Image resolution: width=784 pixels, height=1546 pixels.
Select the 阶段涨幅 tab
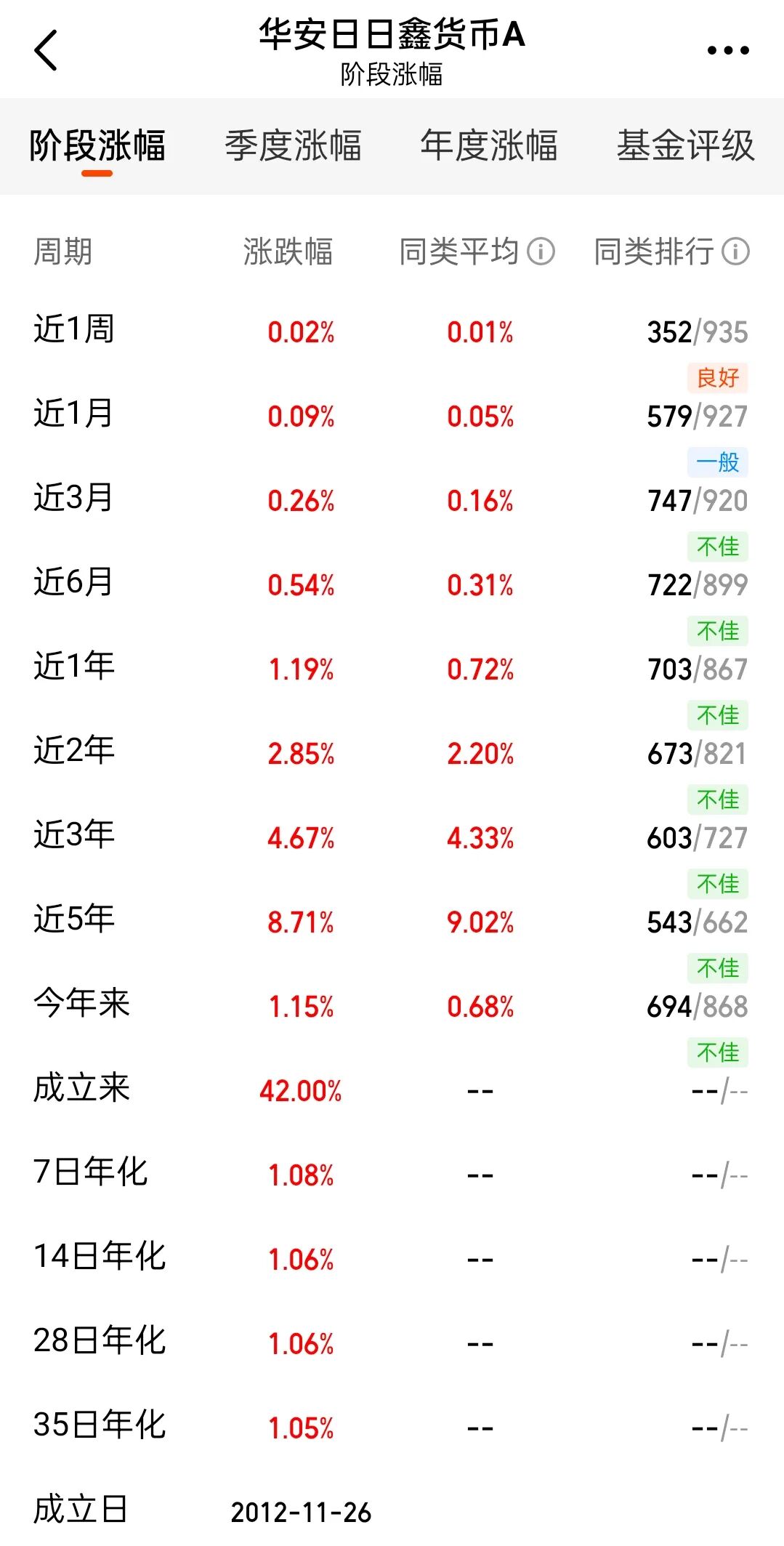tap(97, 145)
